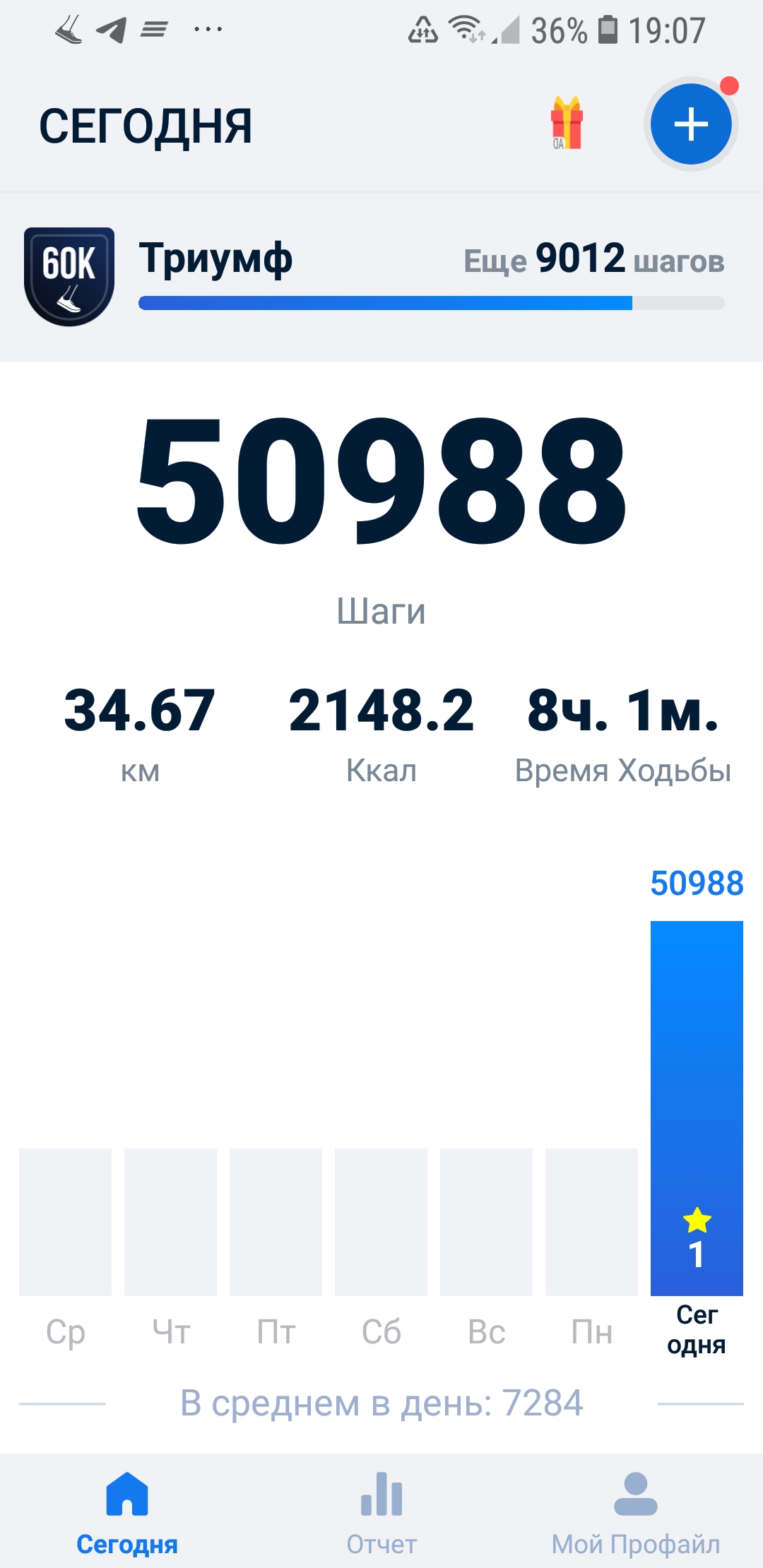Select today's bar in the weekly chart

click(697, 1108)
